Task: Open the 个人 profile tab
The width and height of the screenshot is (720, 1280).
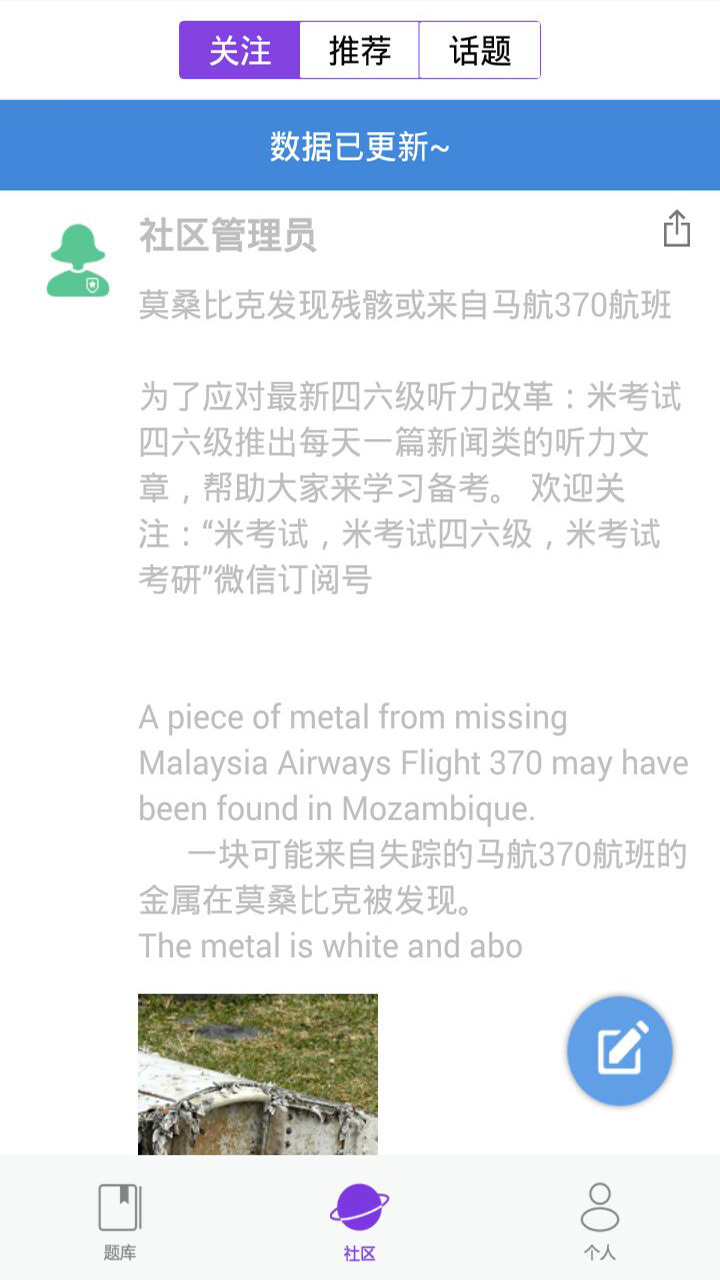Action: (x=600, y=1220)
